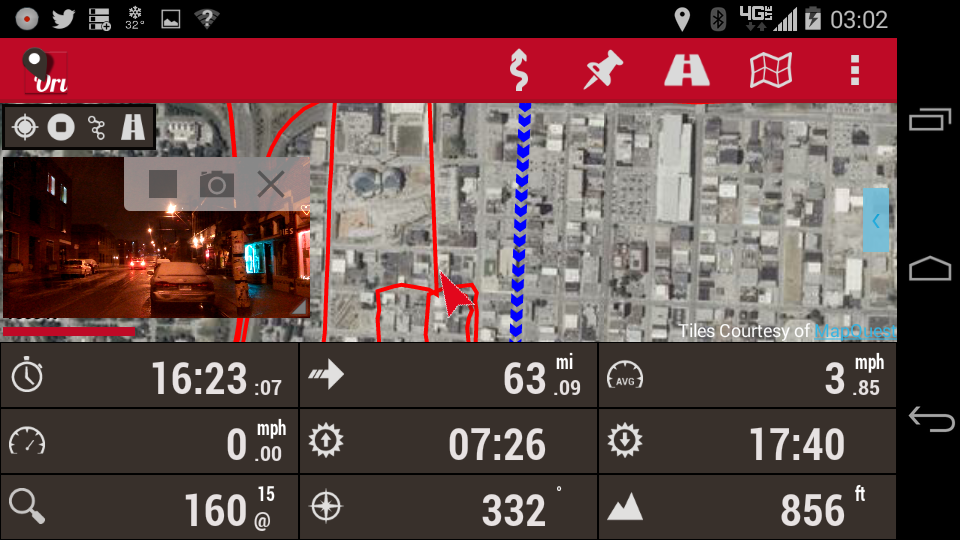The height and width of the screenshot is (540, 960).
Task: Open the road icon in app bar
Action: (687, 70)
